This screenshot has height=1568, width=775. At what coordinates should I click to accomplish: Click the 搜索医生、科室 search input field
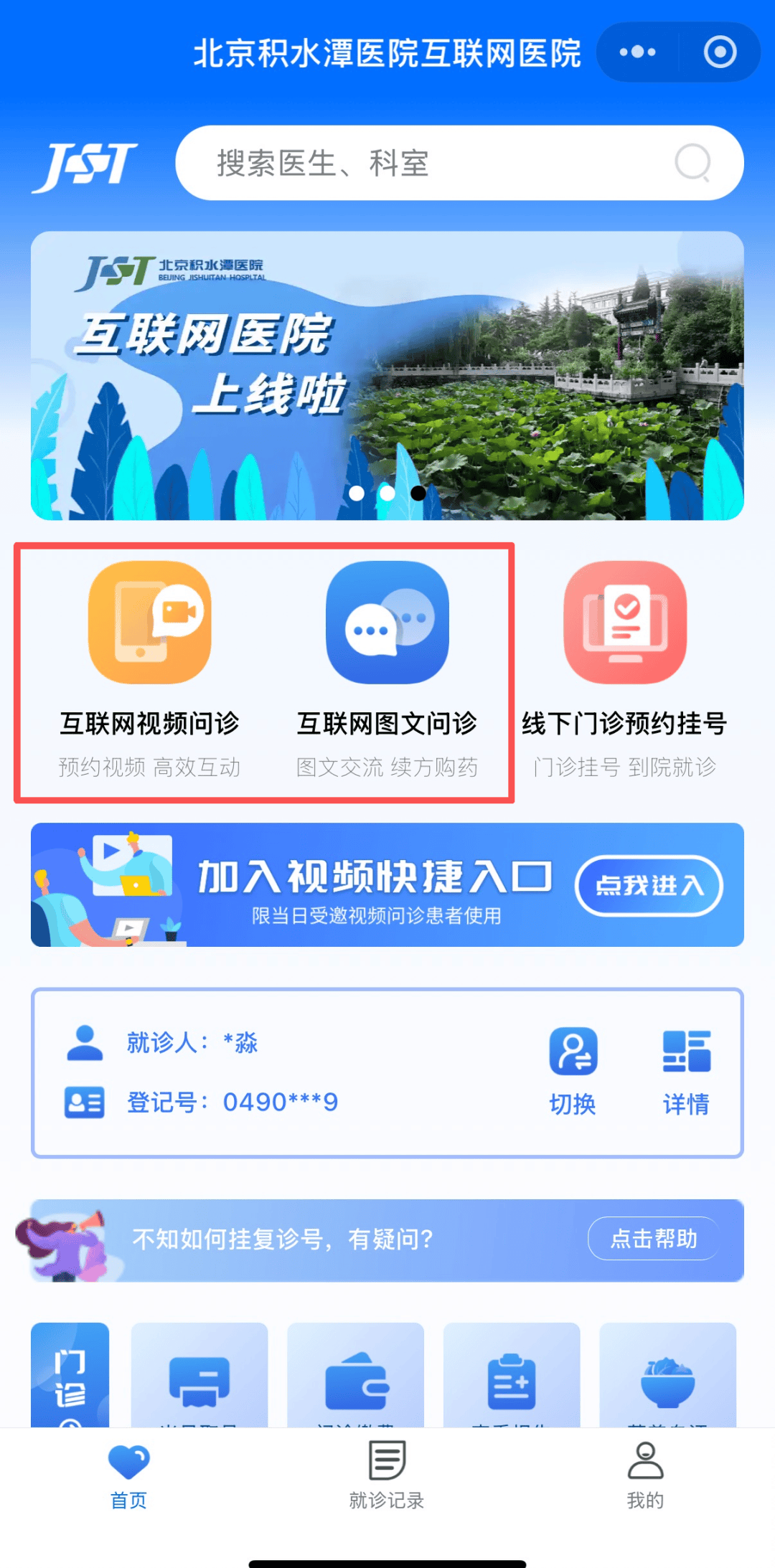point(431,162)
